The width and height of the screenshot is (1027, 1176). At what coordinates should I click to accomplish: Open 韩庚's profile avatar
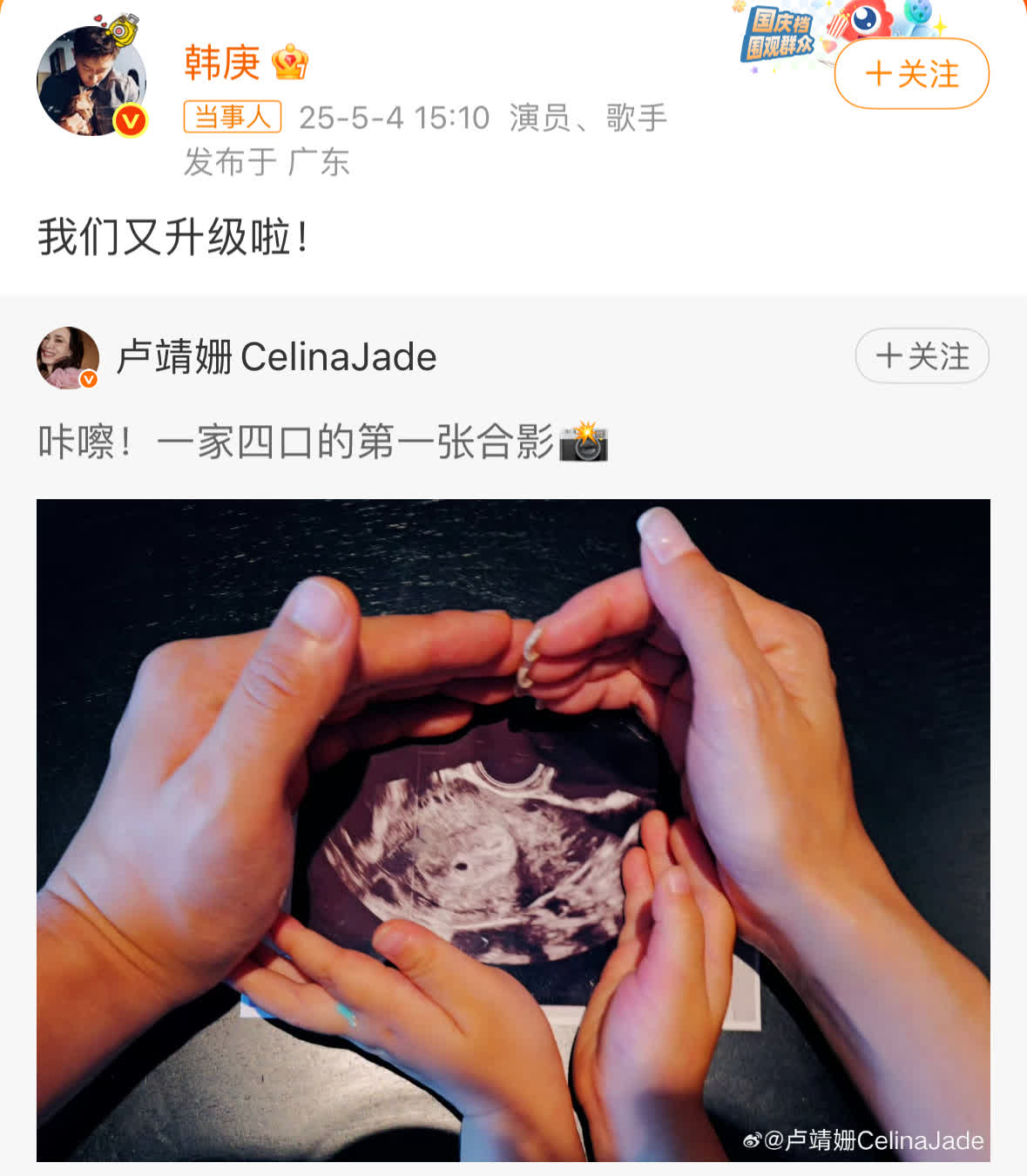[91, 81]
